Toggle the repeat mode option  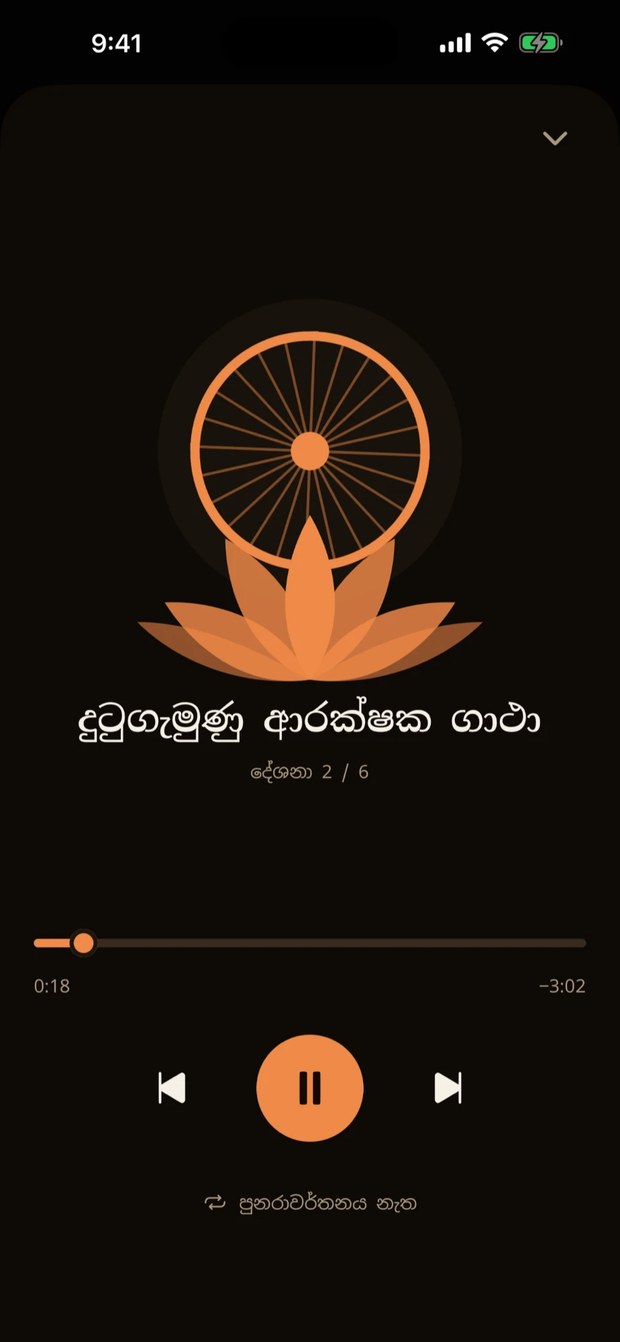coord(310,1203)
